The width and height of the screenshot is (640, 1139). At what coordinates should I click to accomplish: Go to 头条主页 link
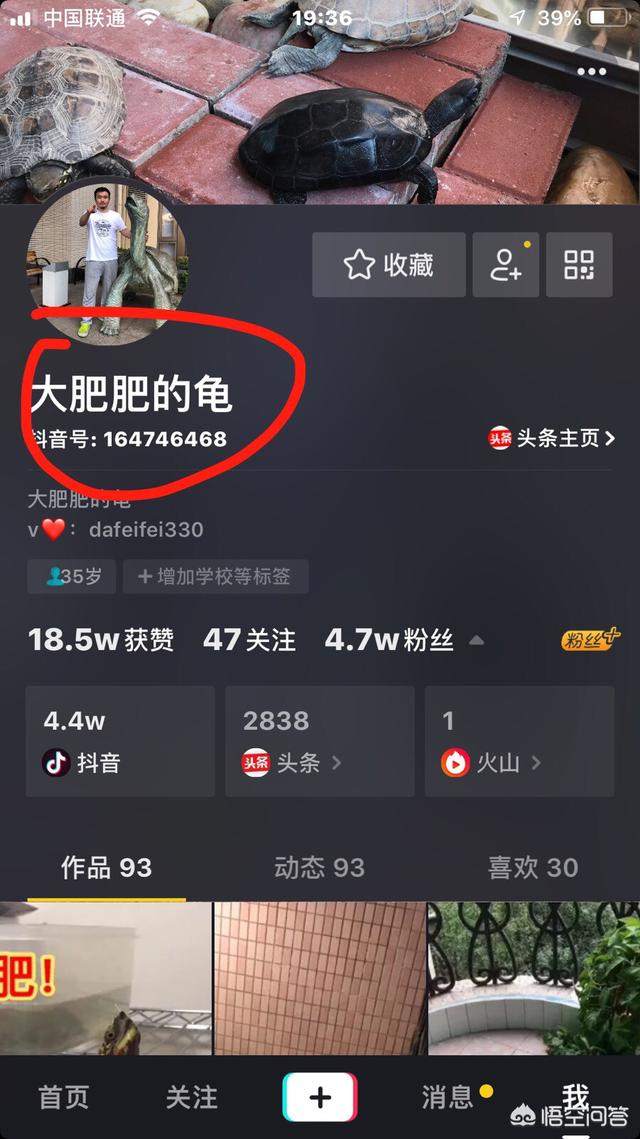click(552, 438)
